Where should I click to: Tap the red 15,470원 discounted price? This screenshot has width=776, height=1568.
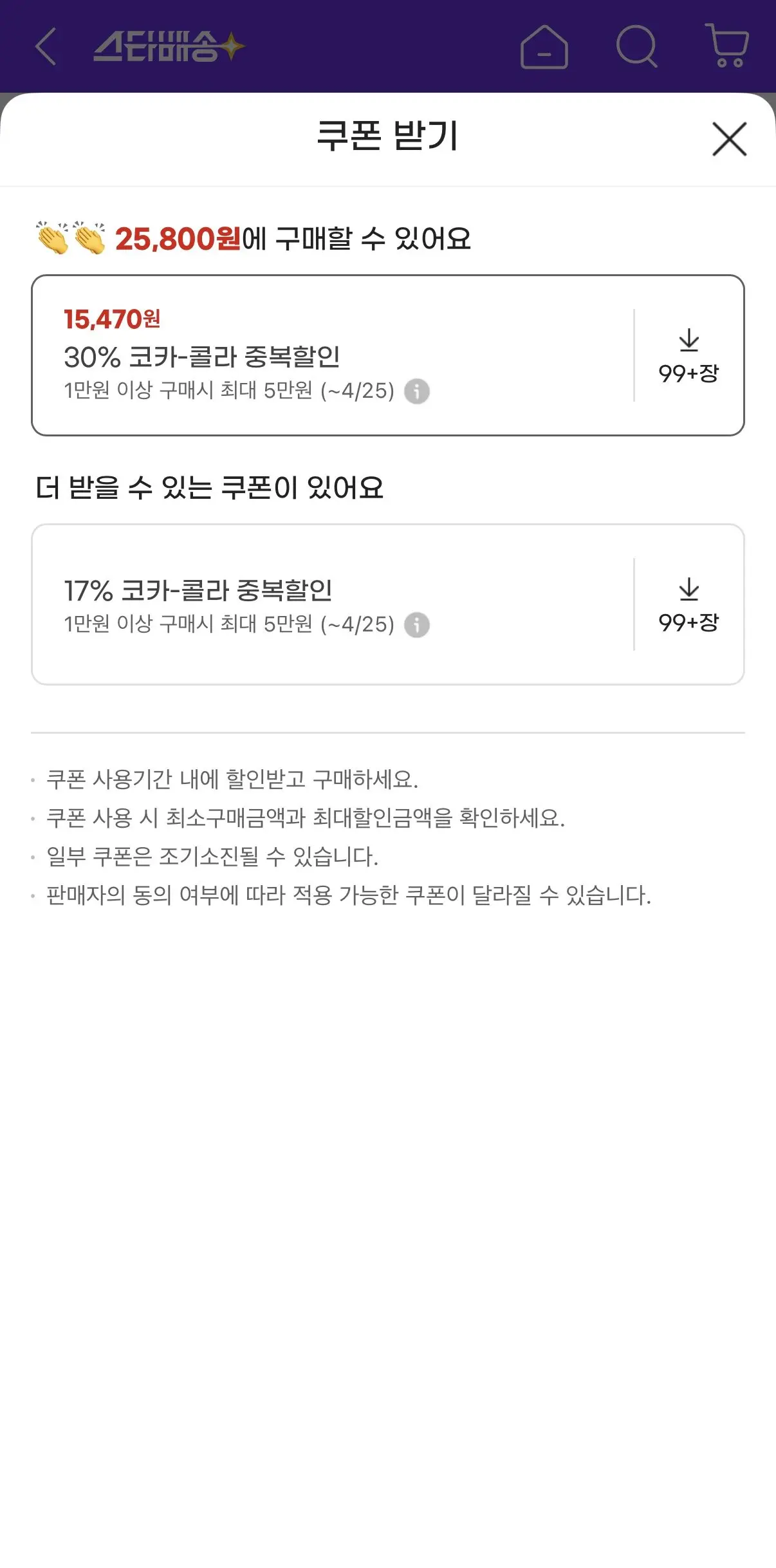[x=113, y=319]
